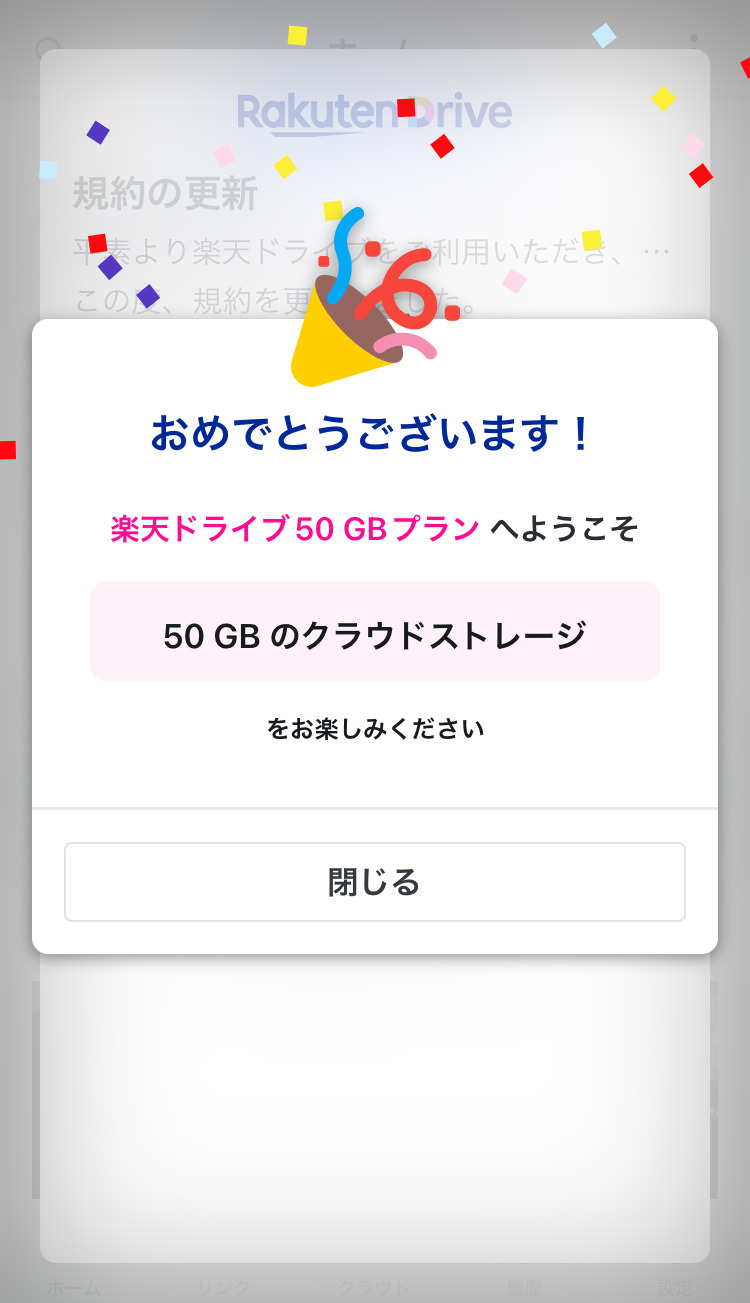Tap the をお楽しみください text
Viewport: 750px width, 1303px height.
374,728
